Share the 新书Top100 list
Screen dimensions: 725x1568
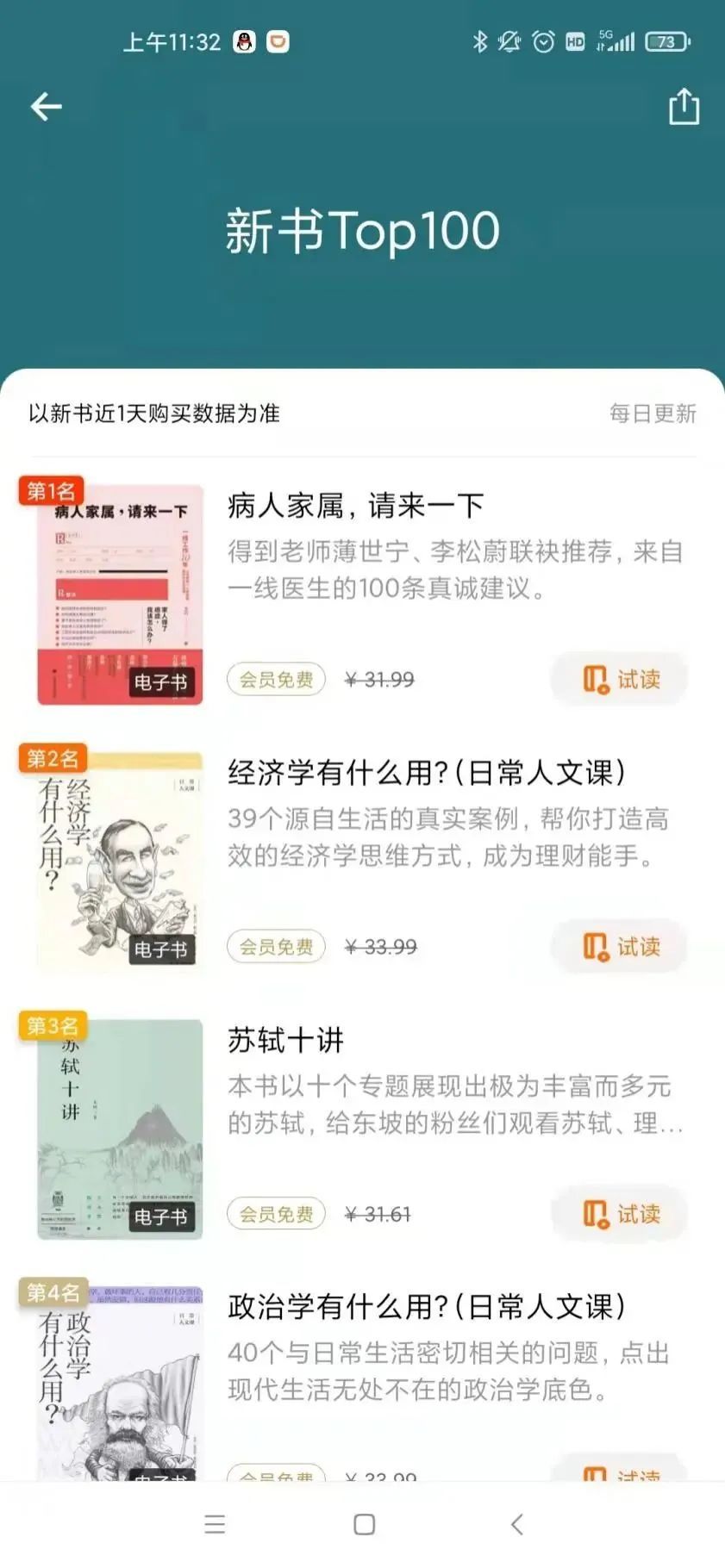684,107
